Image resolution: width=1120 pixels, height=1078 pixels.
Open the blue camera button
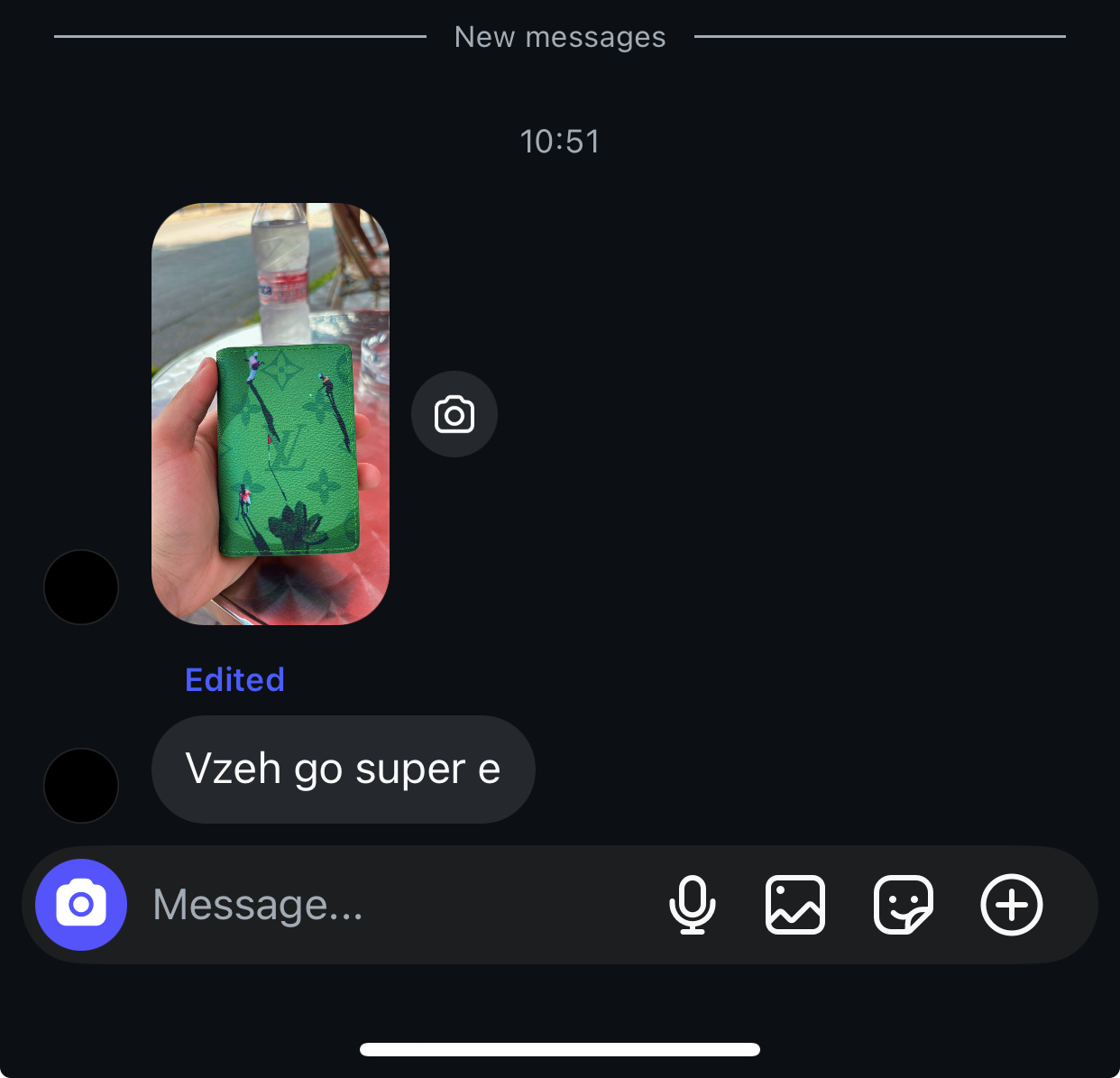coord(81,904)
